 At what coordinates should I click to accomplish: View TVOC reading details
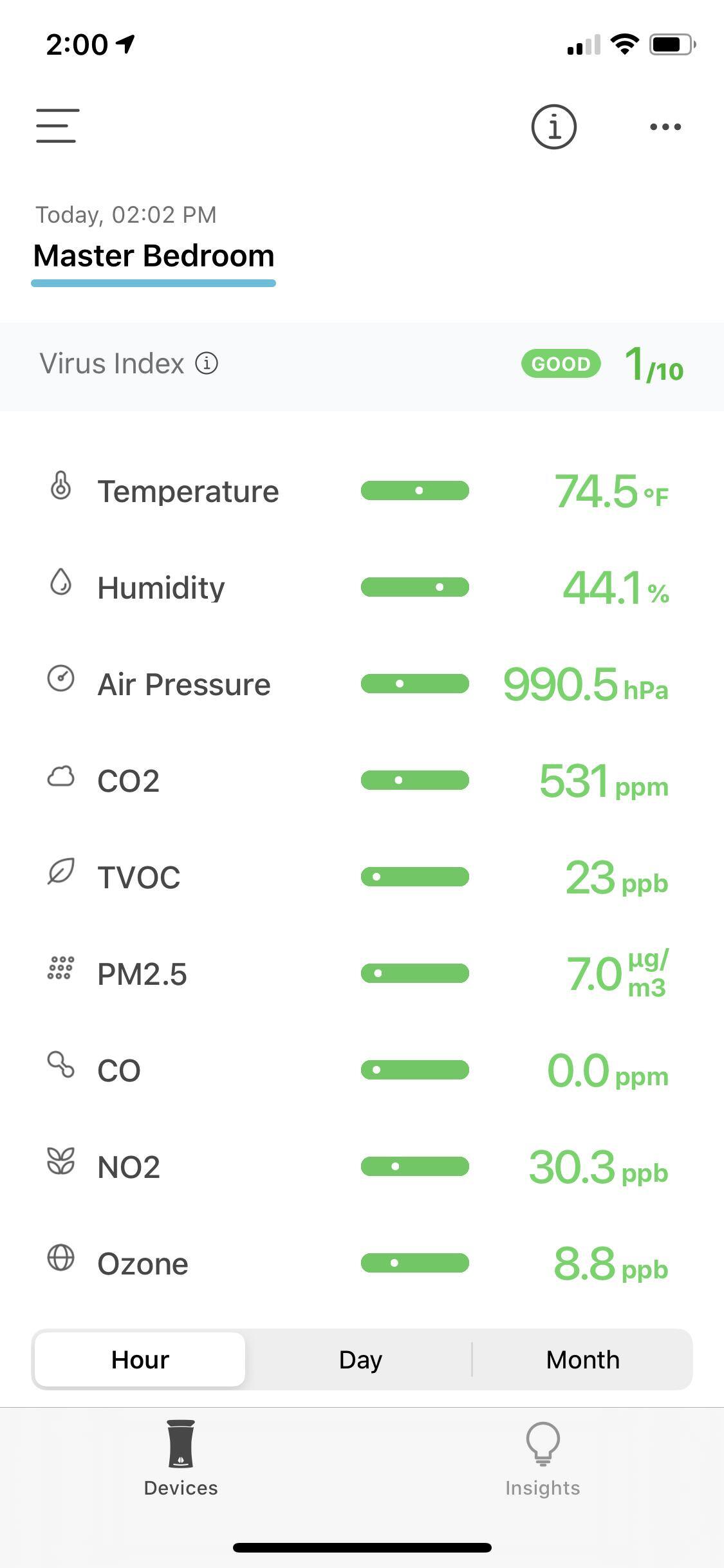click(360, 877)
